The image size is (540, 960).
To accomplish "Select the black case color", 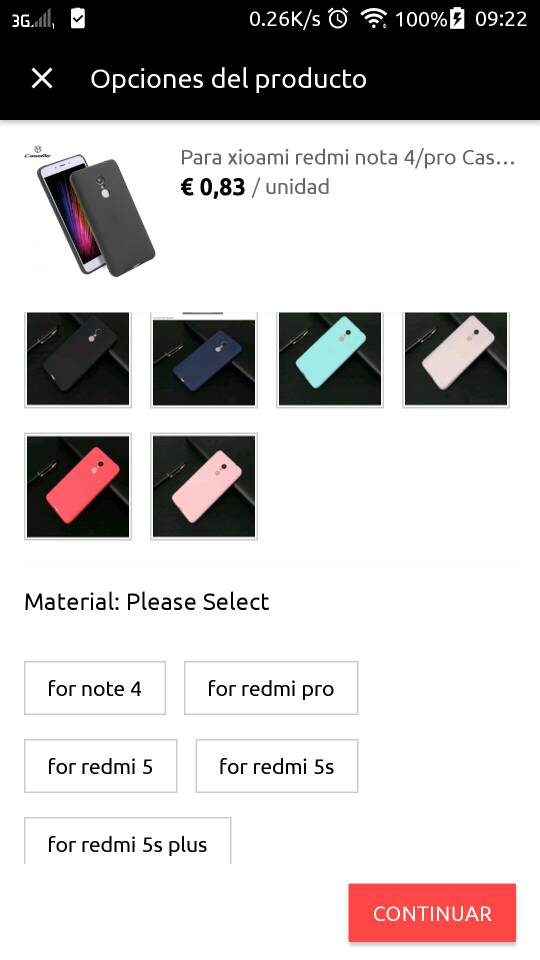I will [78, 359].
